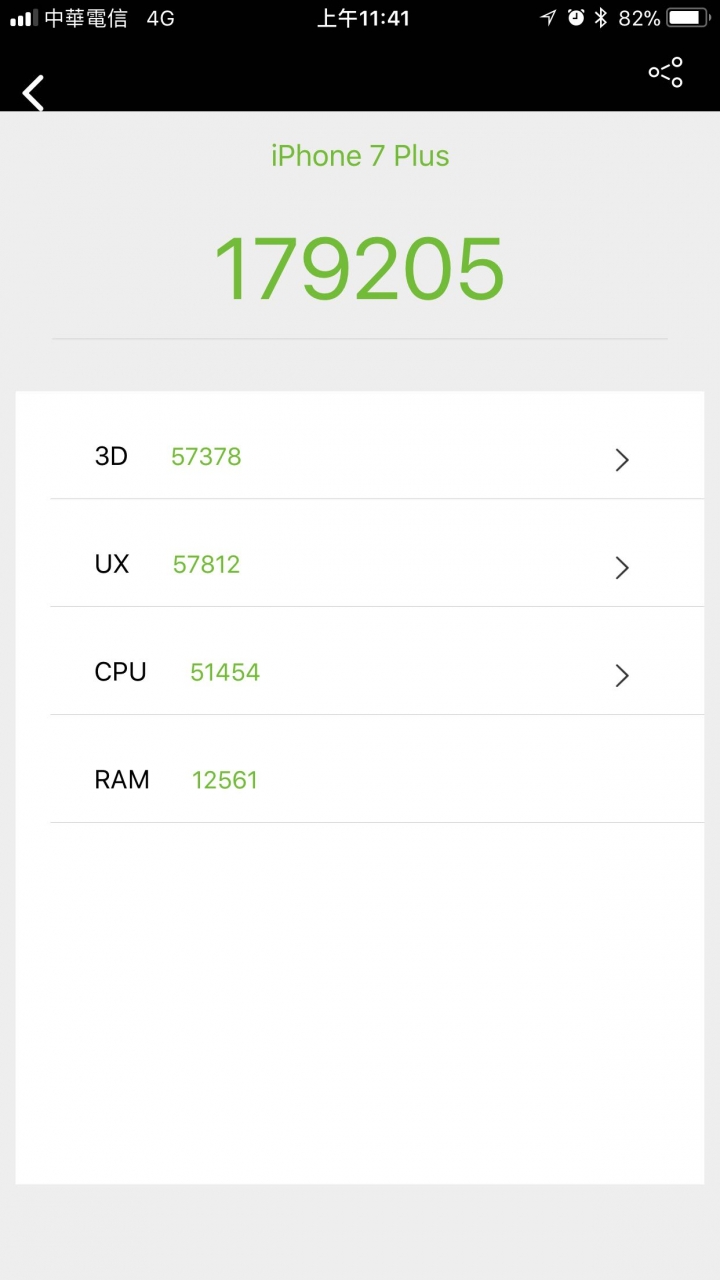Go back using the top-left arrow

click(x=34, y=93)
